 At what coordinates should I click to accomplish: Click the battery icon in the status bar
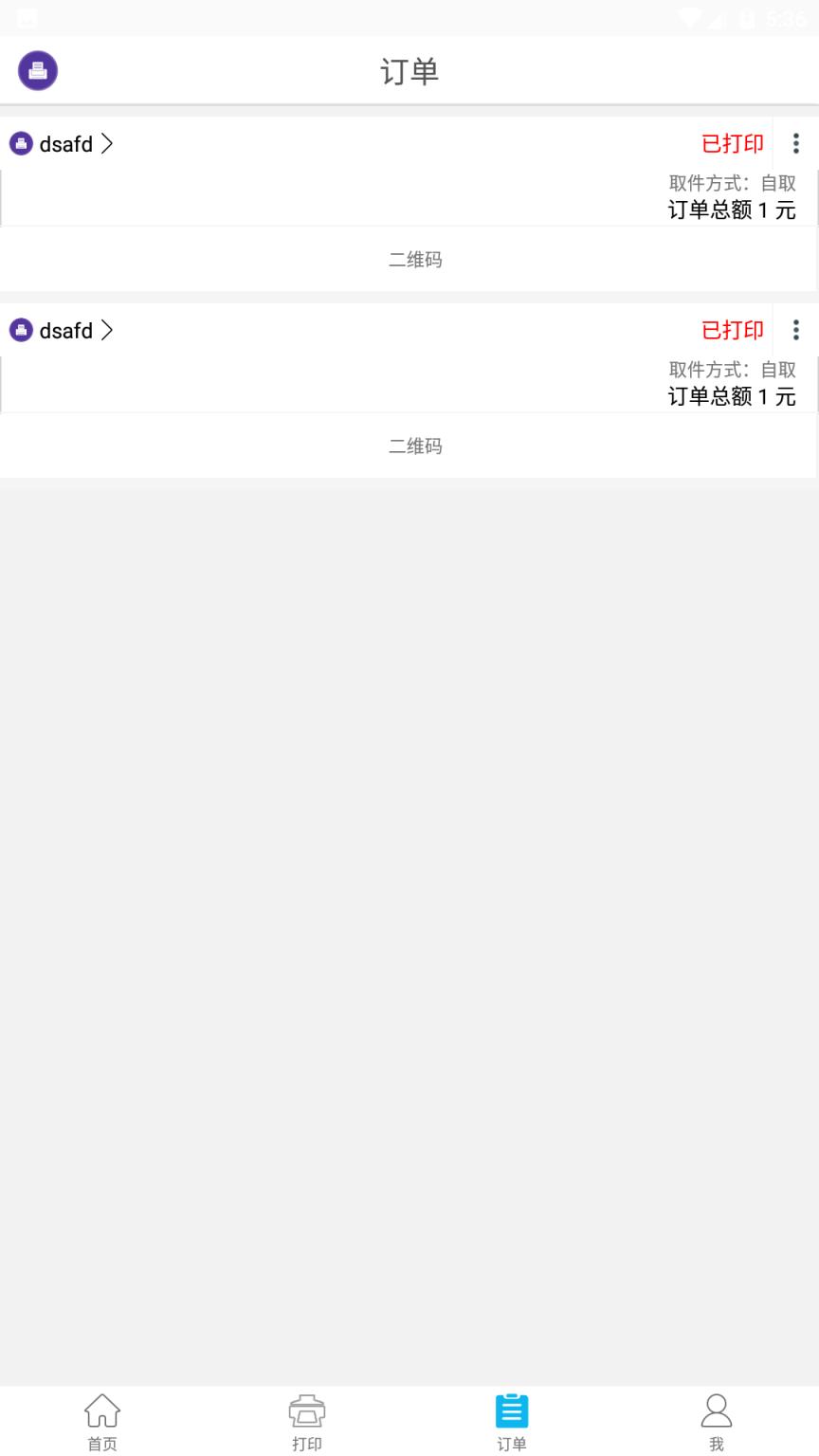[747, 17]
